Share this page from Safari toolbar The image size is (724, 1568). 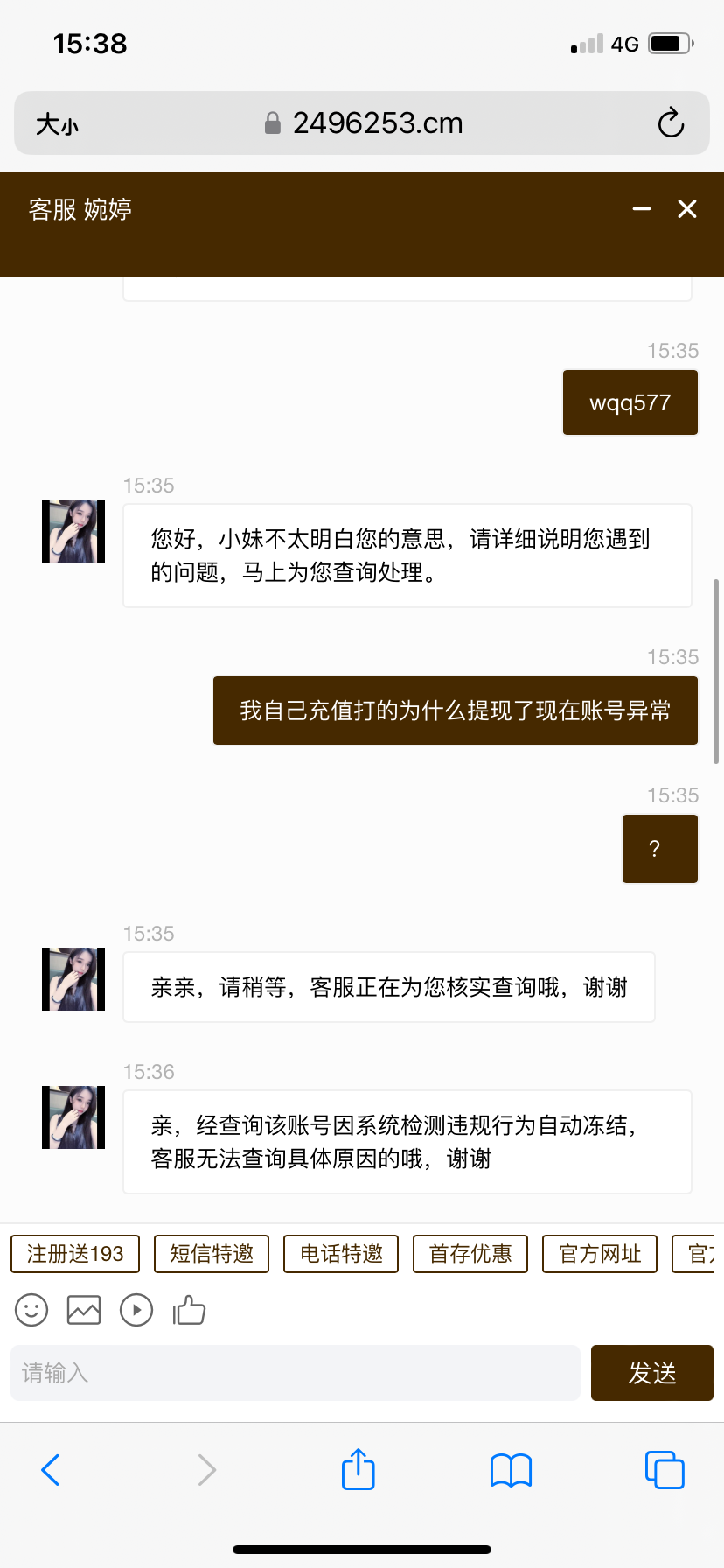(359, 1470)
